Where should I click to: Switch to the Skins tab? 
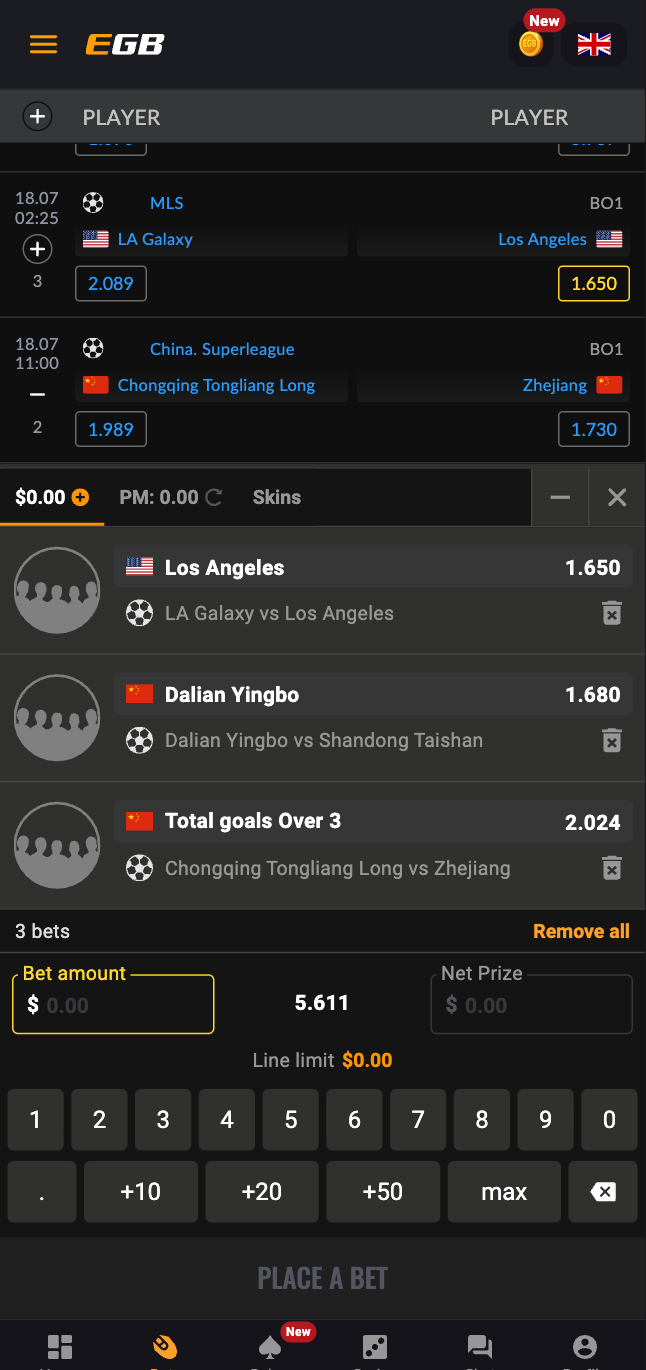[x=277, y=497]
